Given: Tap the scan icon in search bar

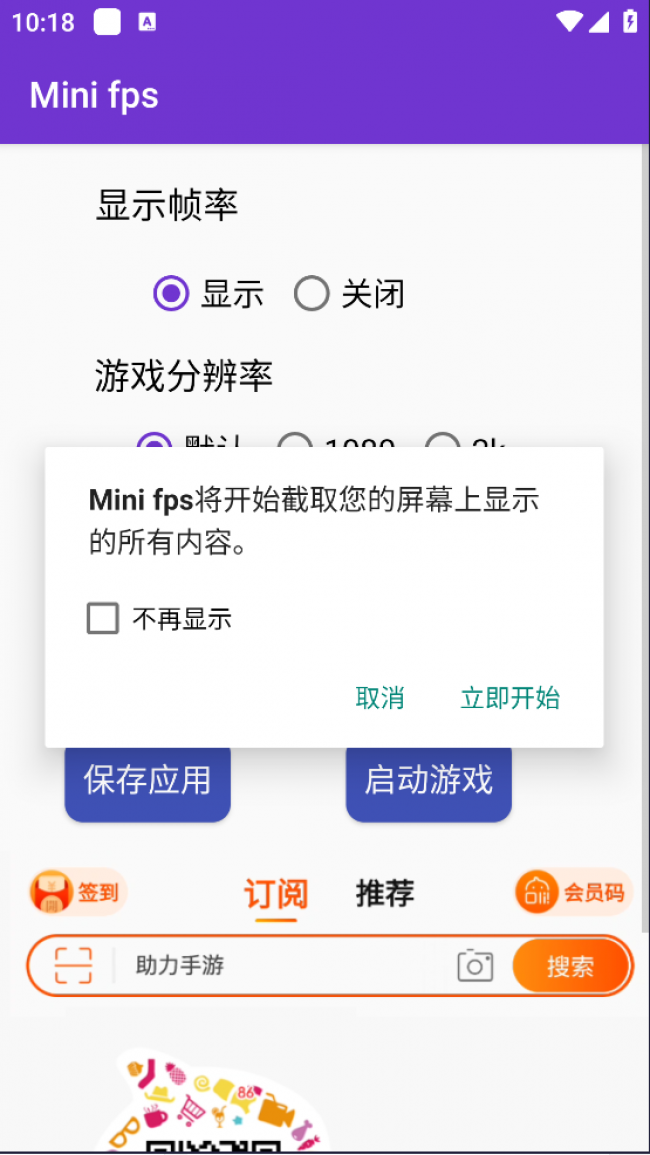Looking at the screenshot, I should tap(73, 966).
